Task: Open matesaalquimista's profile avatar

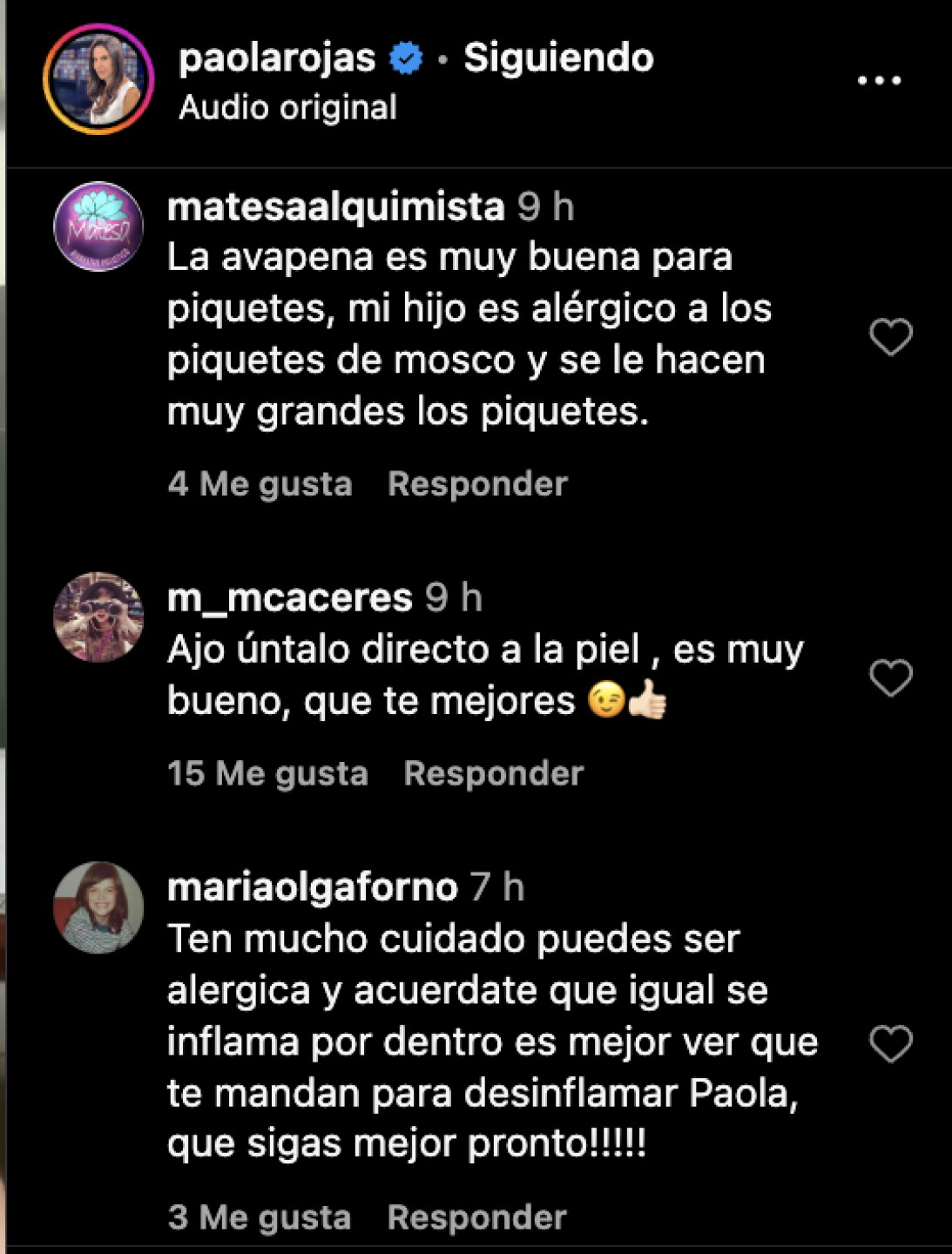Action: point(98,226)
